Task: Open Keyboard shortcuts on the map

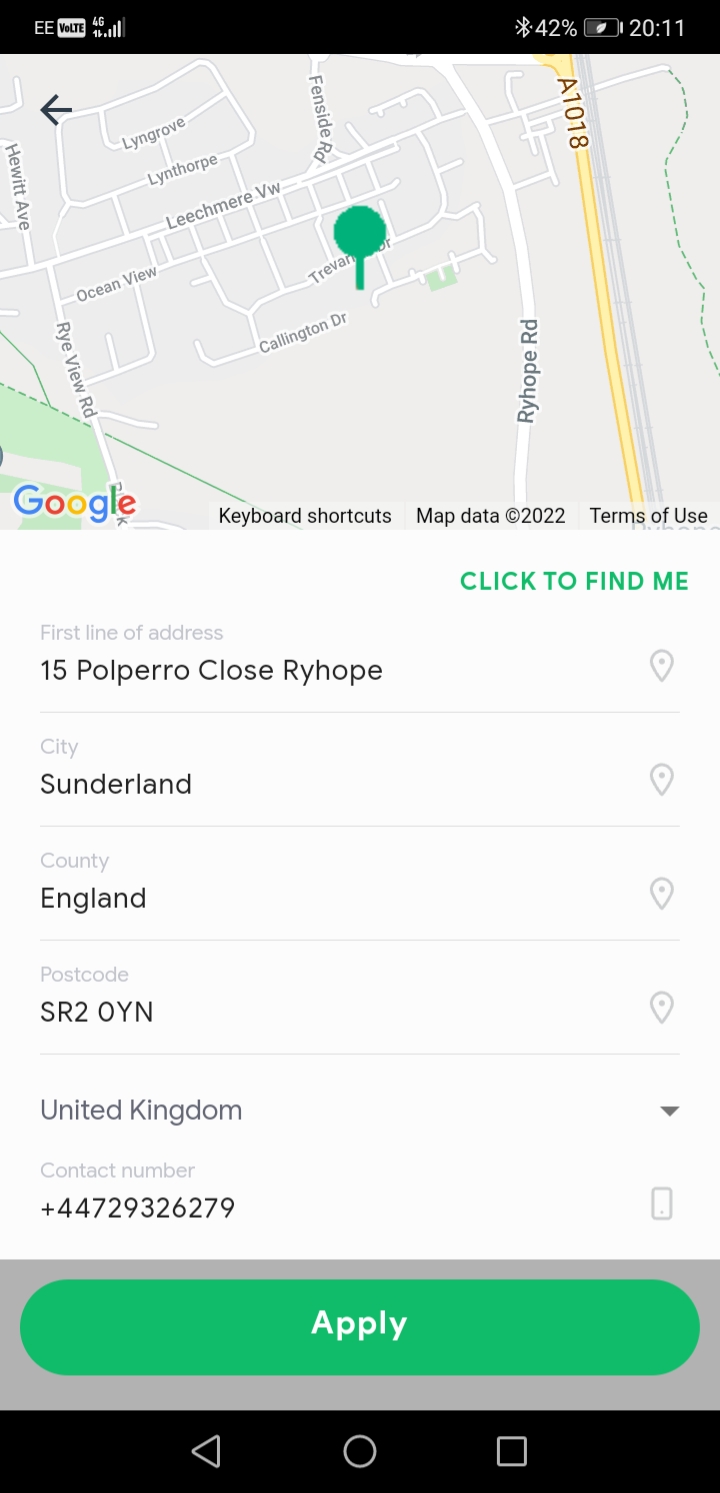Action: (x=305, y=516)
